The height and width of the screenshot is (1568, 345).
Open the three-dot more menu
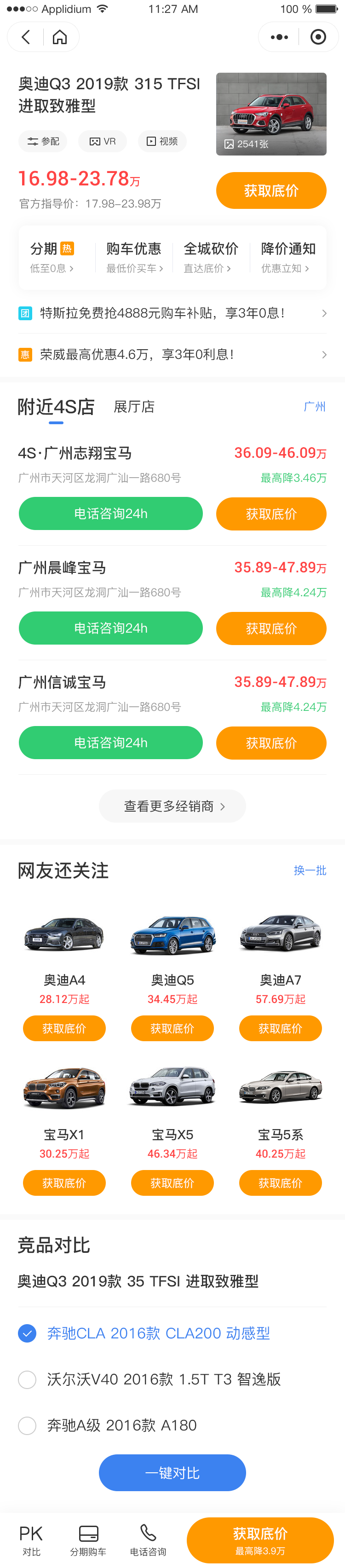[x=279, y=37]
